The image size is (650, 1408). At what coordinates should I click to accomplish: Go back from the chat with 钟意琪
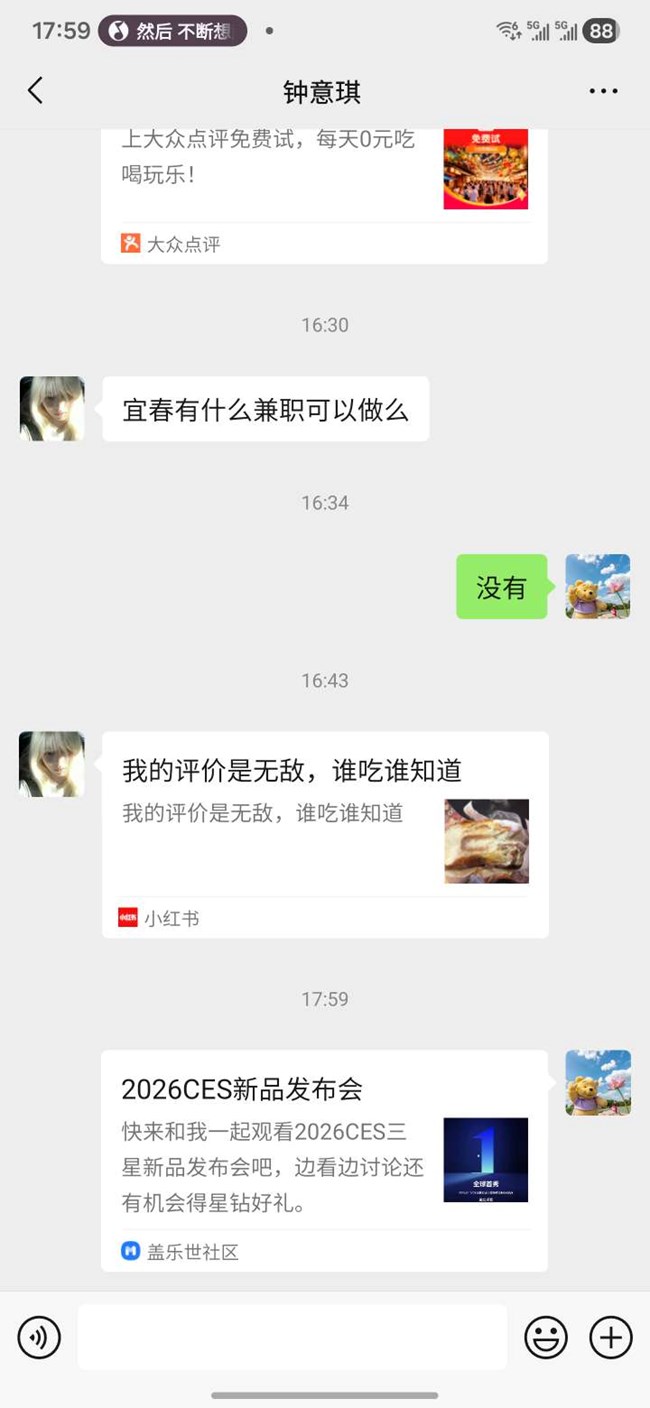(x=35, y=91)
